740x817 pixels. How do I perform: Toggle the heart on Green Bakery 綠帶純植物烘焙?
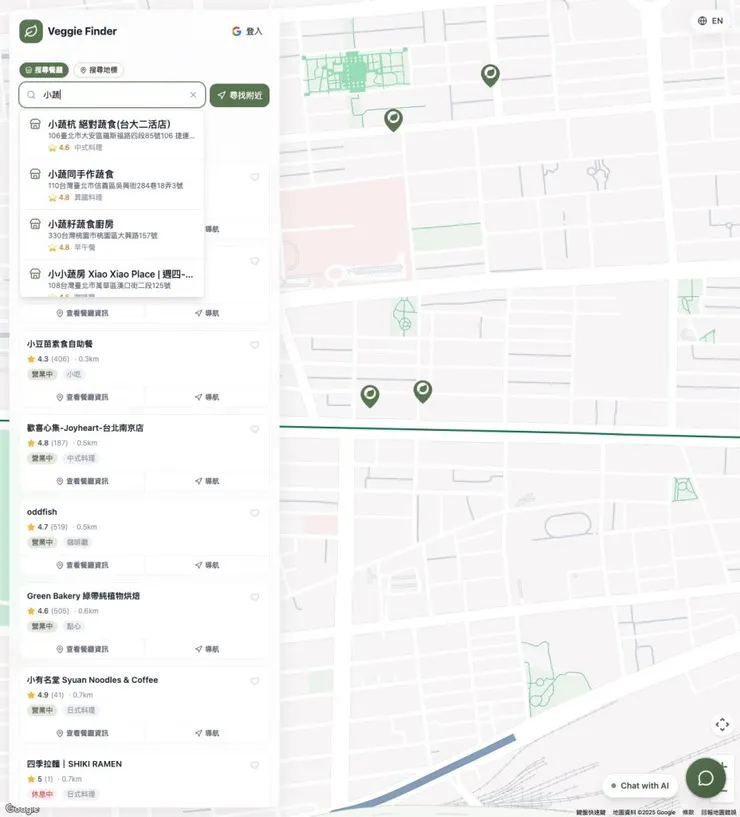(254, 597)
